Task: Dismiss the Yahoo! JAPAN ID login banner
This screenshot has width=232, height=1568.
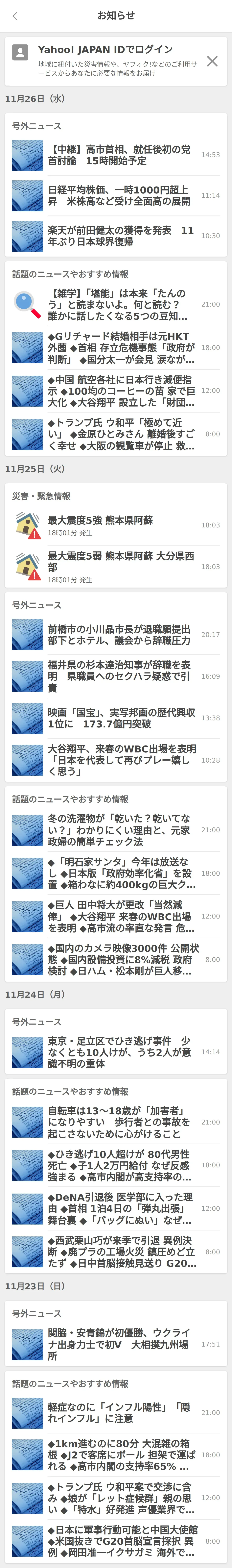Action: pyautogui.click(x=212, y=61)
